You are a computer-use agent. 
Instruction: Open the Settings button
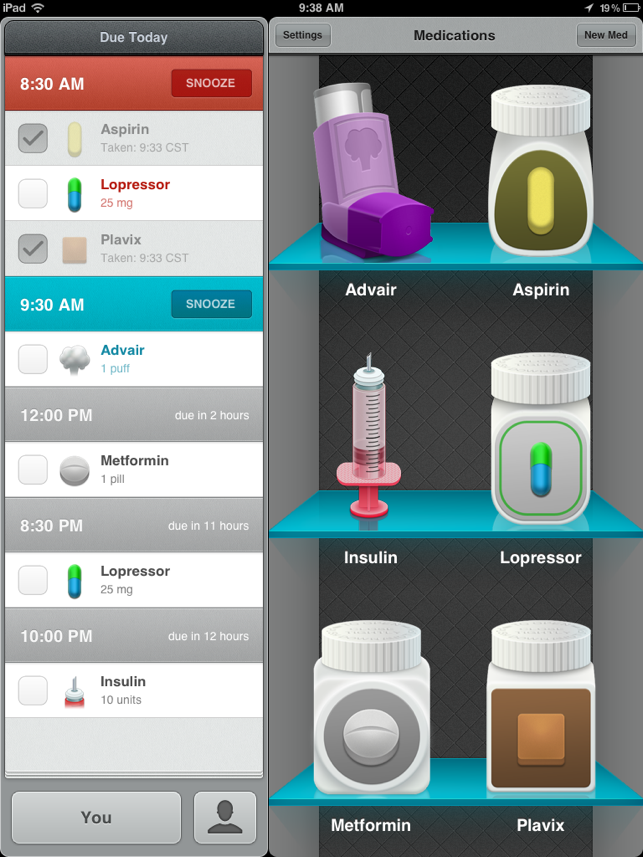click(302, 35)
